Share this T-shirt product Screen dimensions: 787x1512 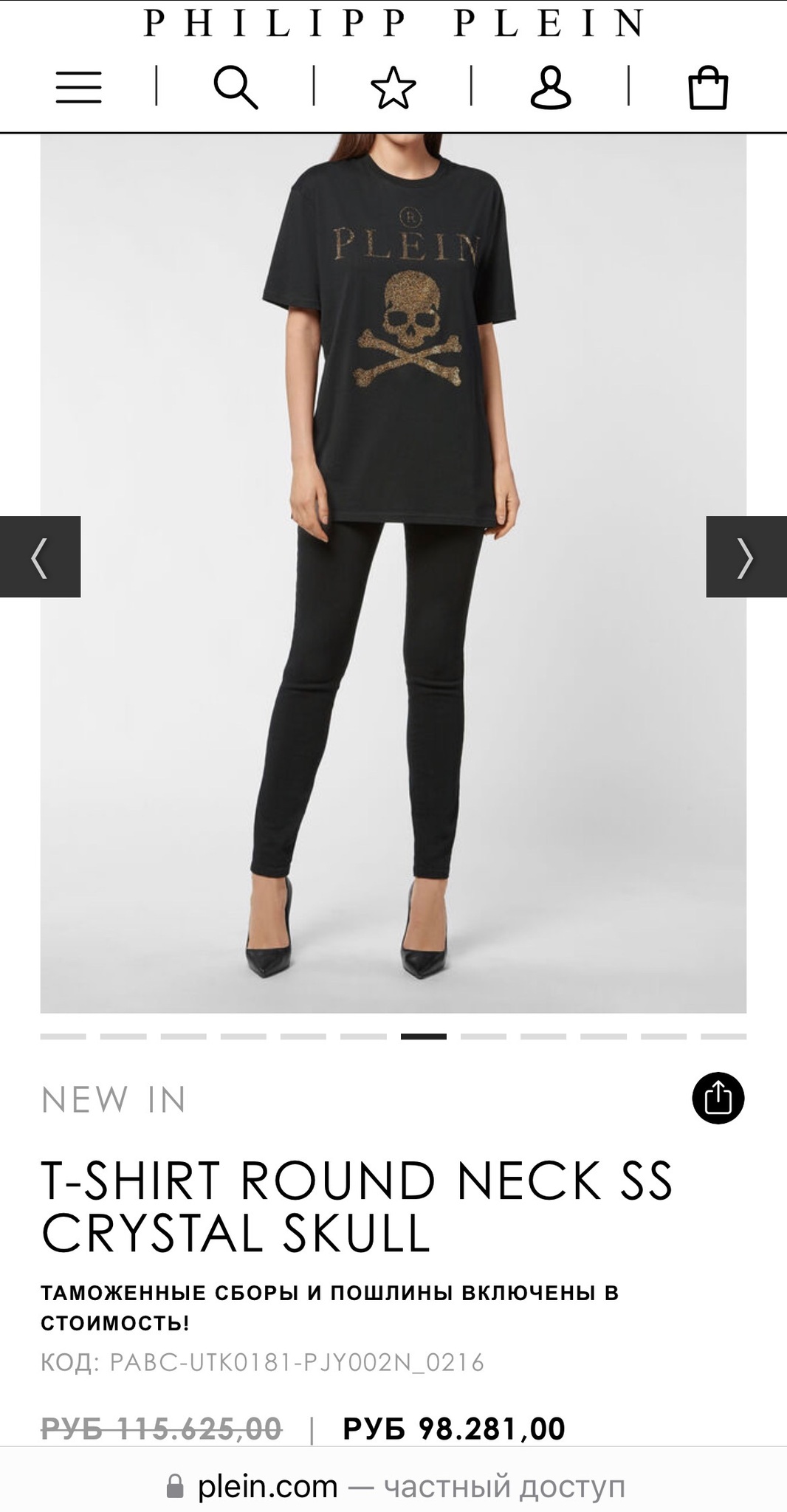pyautogui.click(x=718, y=1098)
